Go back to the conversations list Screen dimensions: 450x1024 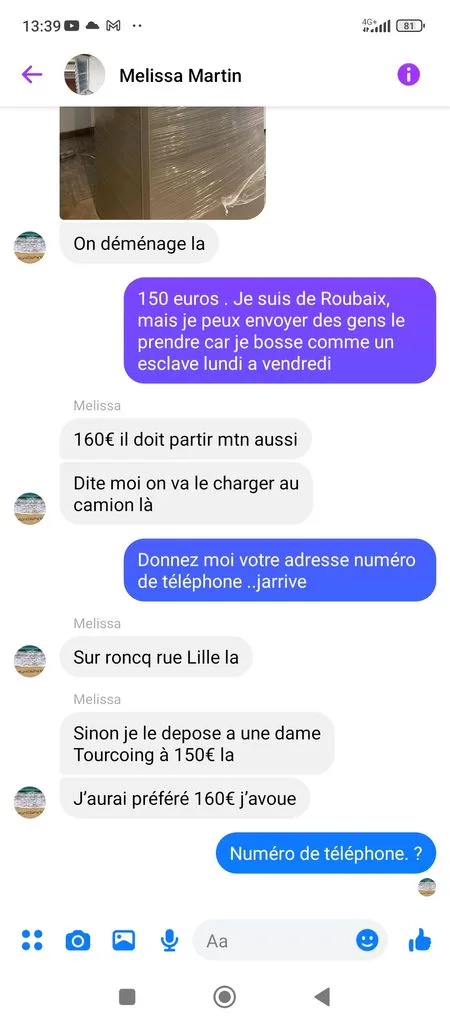pyautogui.click(x=31, y=75)
